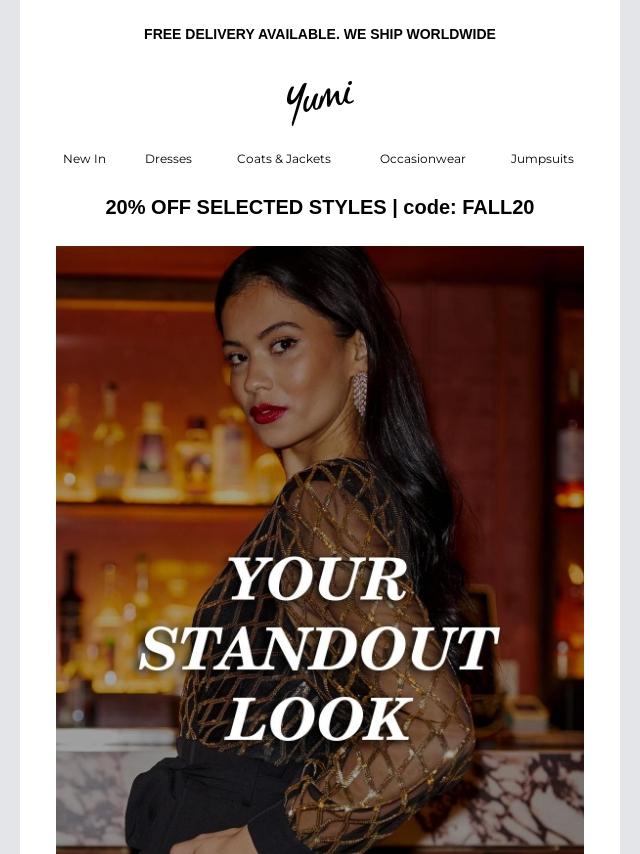Go to Coats & Jackets
This screenshot has height=854, width=640.
(284, 159)
